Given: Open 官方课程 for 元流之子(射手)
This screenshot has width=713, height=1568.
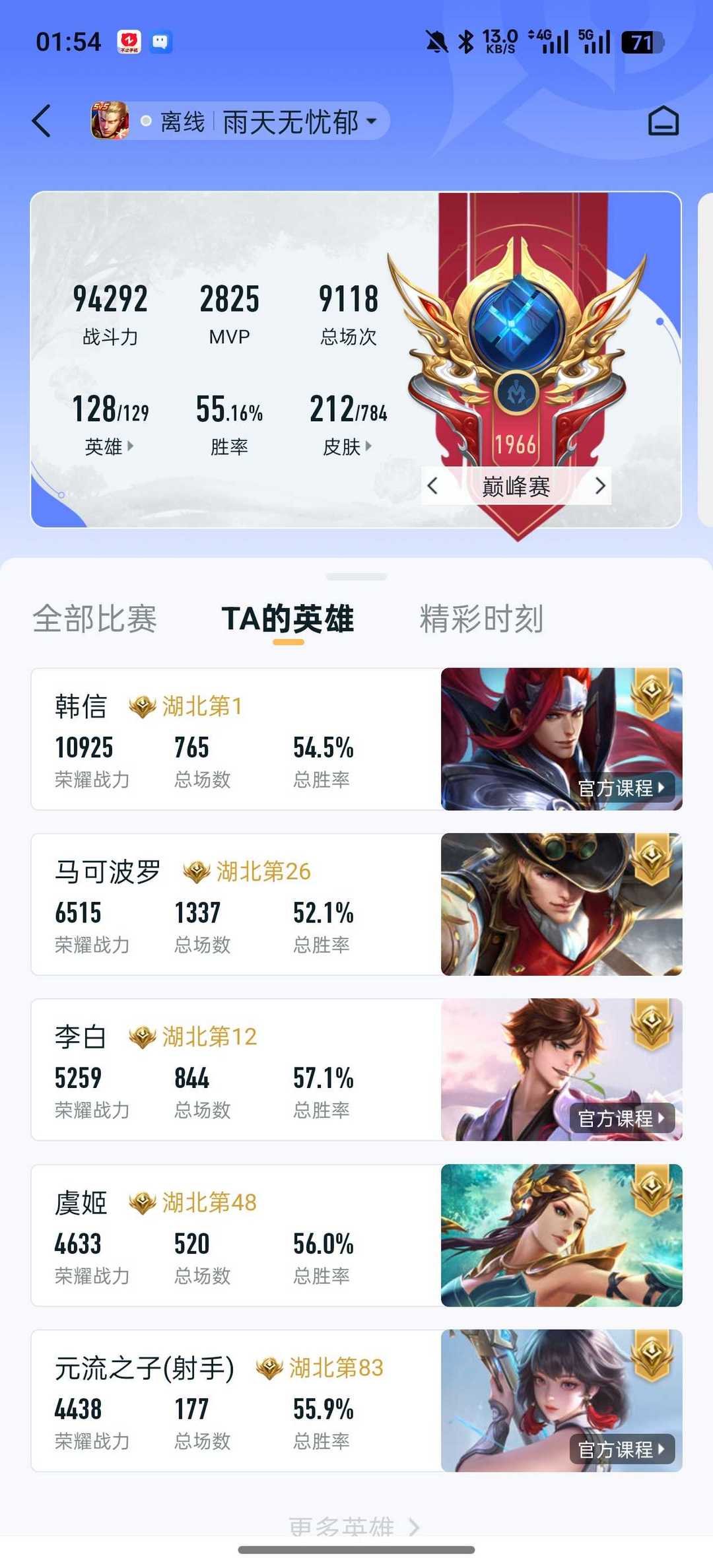Looking at the screenshot, I should click(621, 1449).
